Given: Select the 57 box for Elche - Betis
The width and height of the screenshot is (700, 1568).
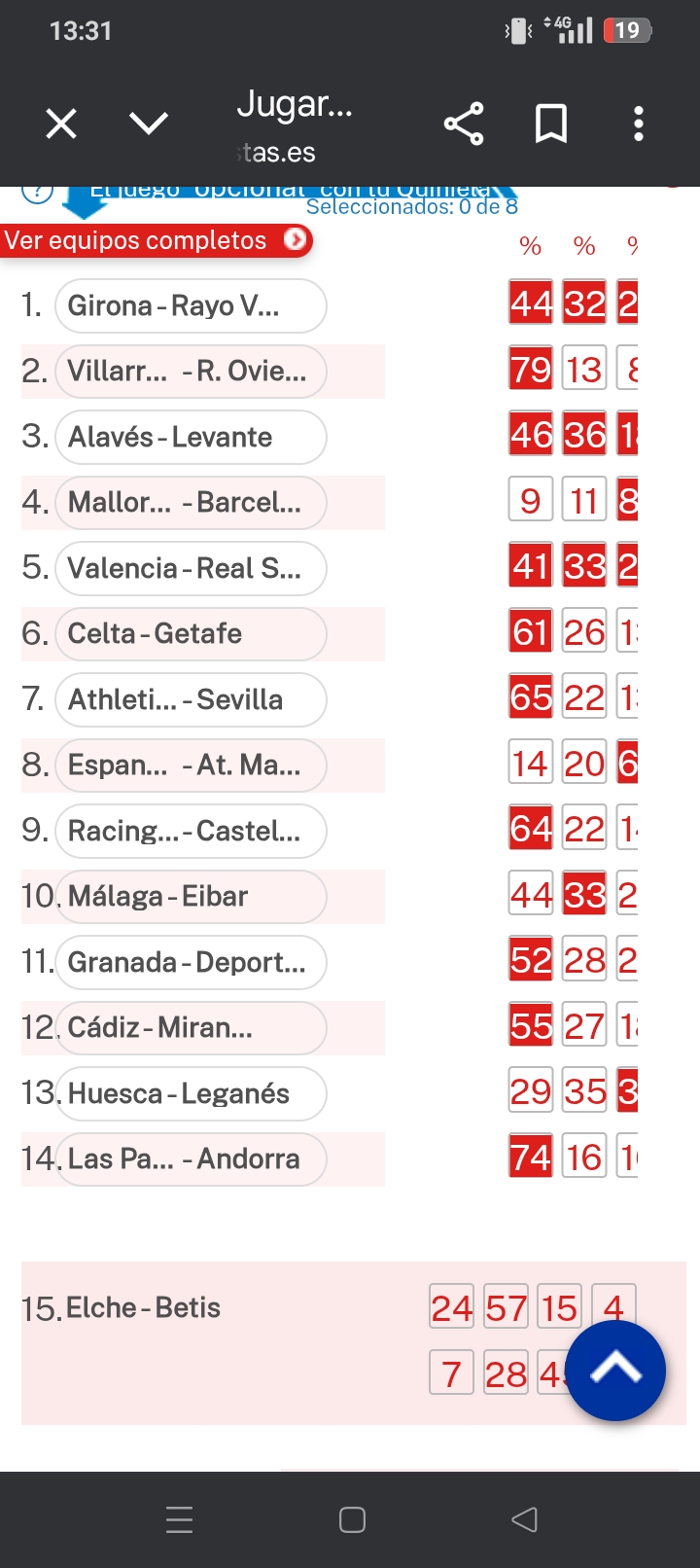Looking at the screenshot, I should tap(507, 1308).
